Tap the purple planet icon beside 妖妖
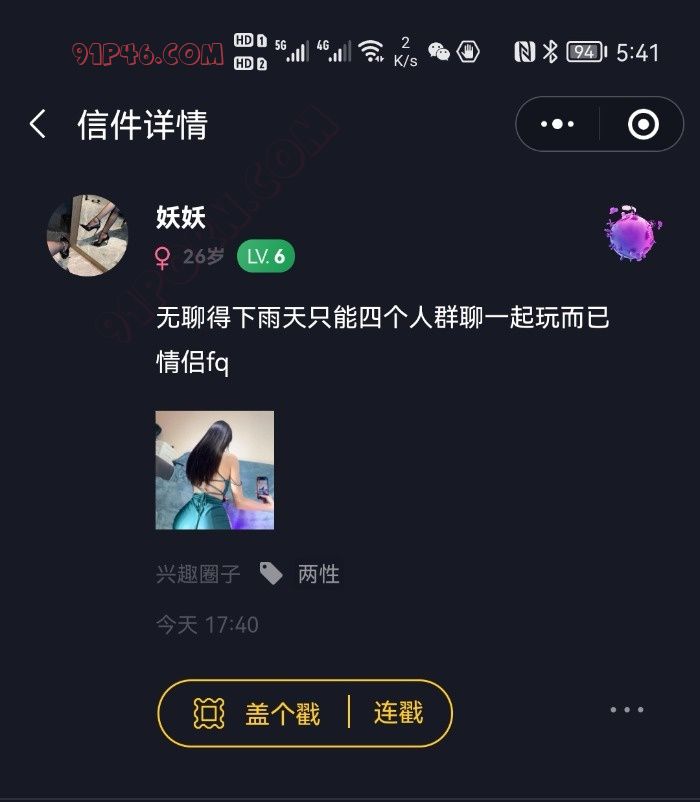The width and height of the screenshot is (700, 802). coord(630,234)
